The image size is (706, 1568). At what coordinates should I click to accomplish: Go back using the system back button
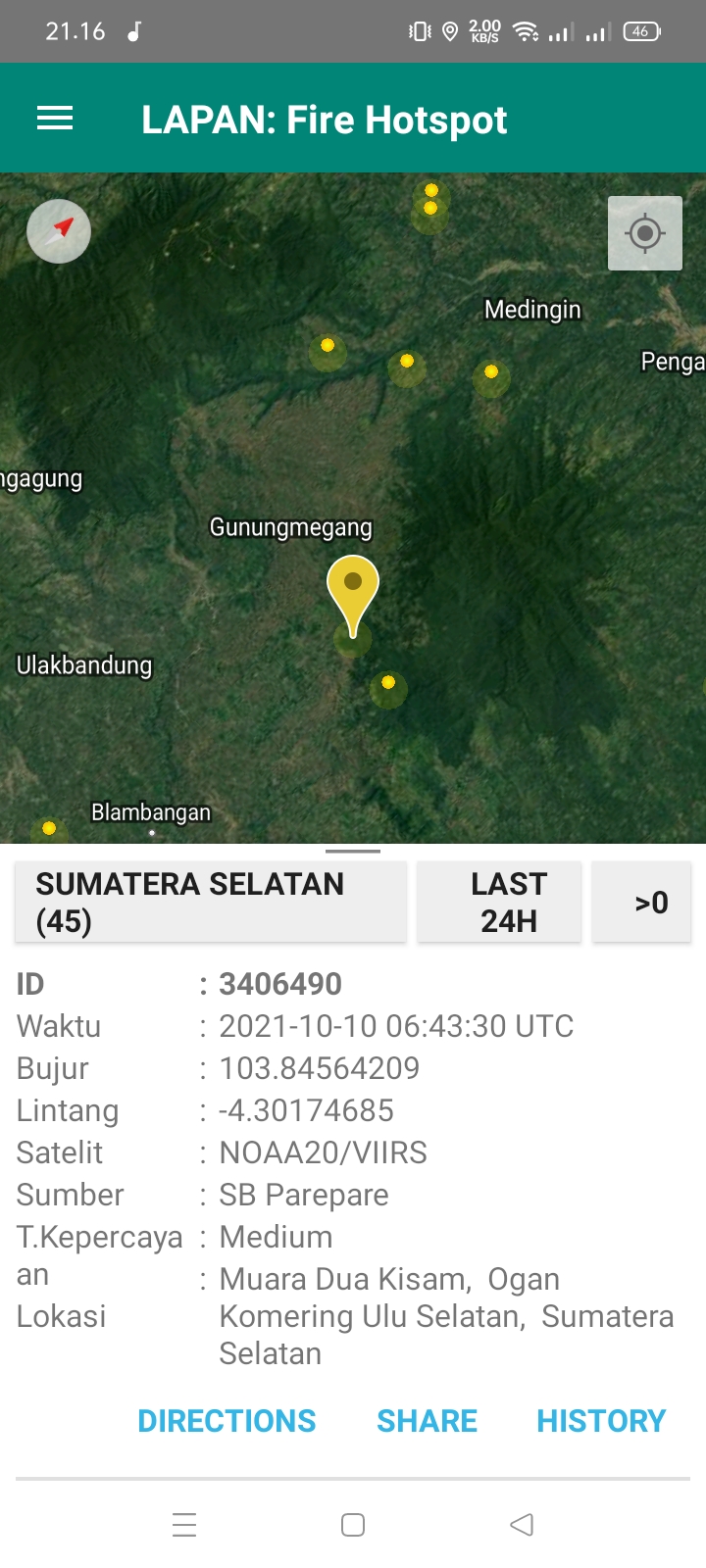click(522, 1525)
